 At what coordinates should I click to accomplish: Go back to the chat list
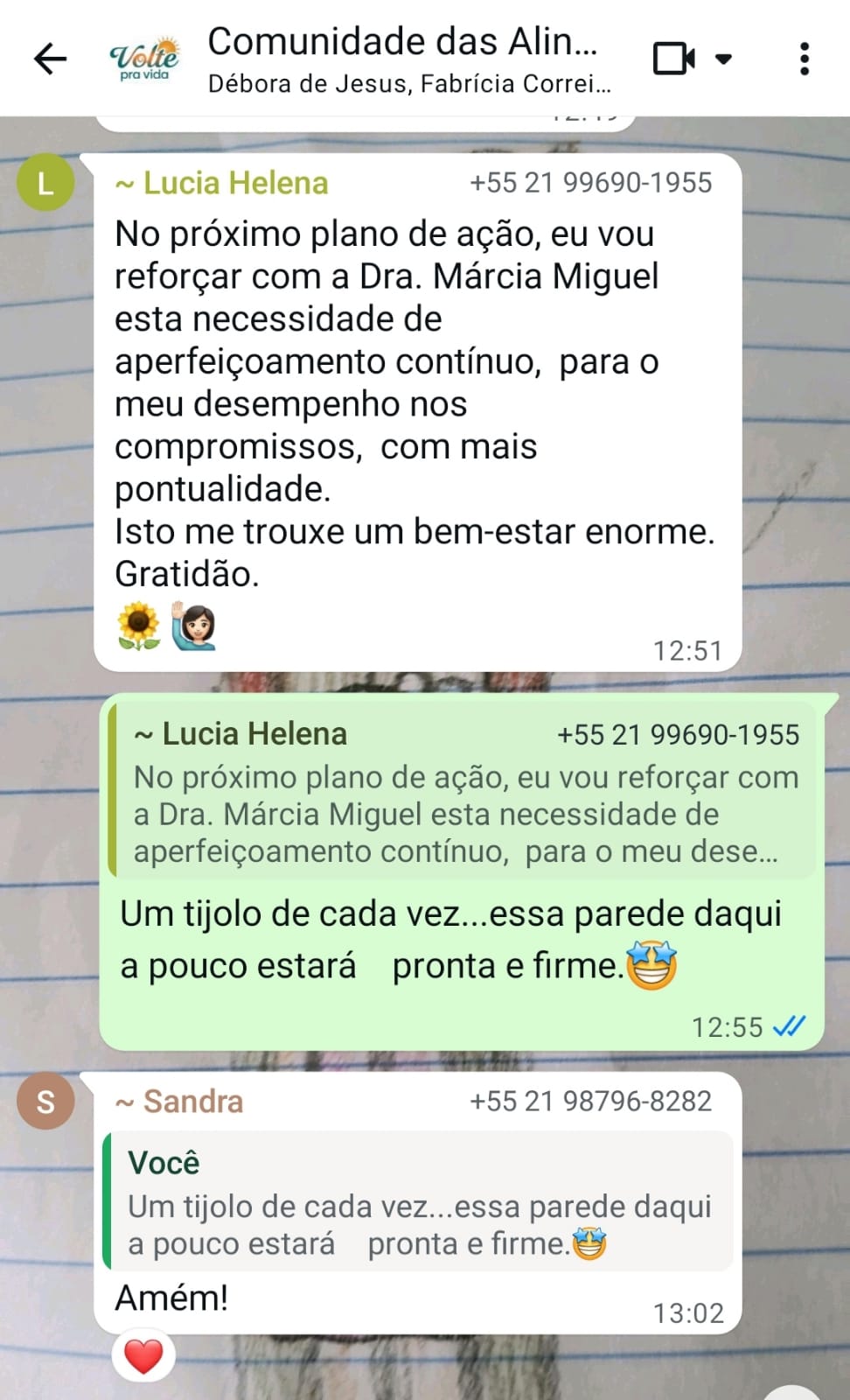click(50, 59)
